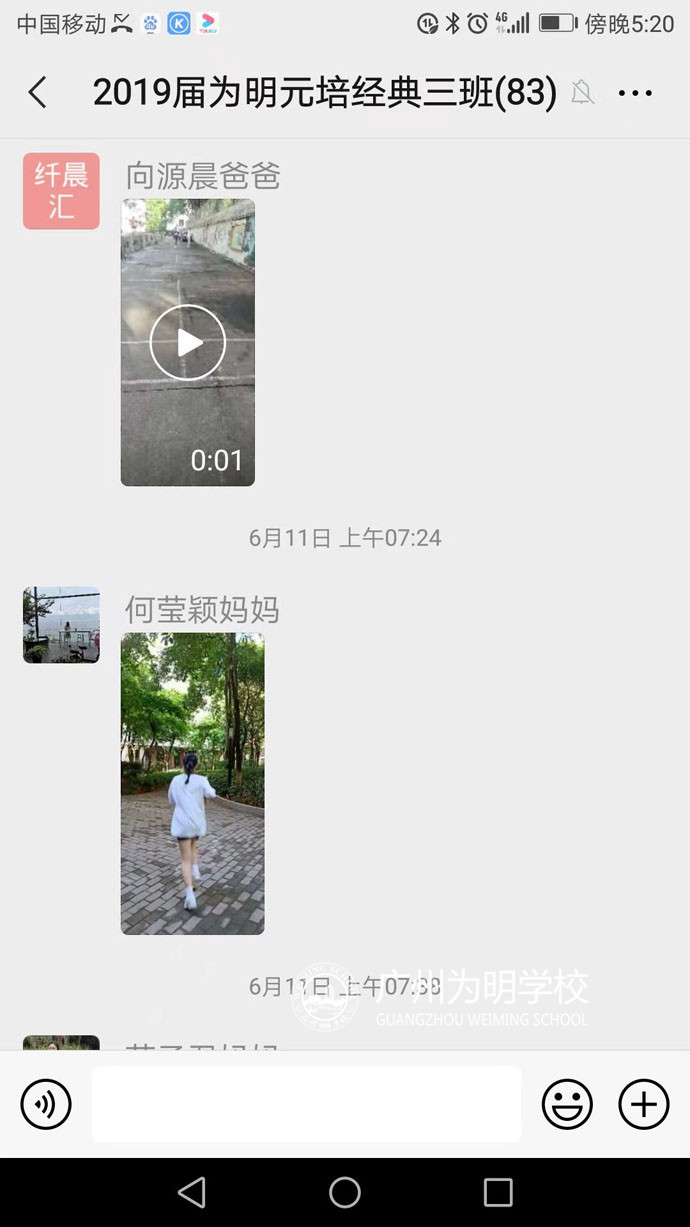Go back from the group chat
Viewport: 690px width, 1227px height.
click(38, 93)
